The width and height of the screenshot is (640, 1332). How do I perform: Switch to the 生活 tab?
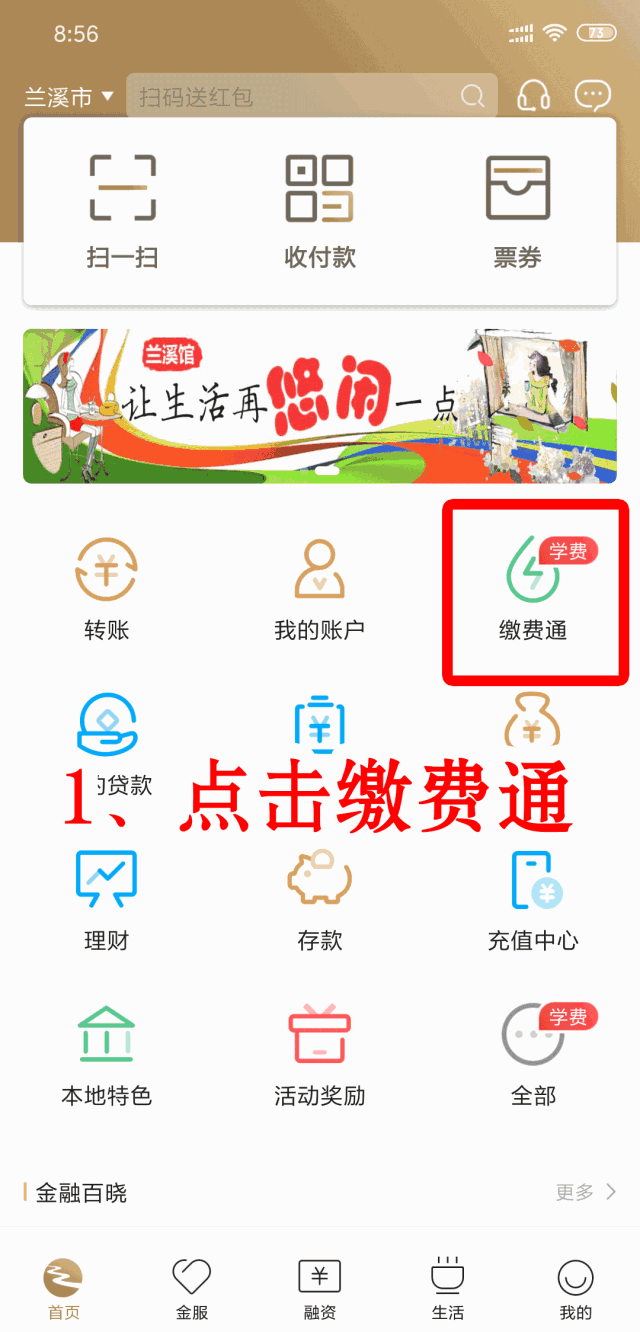448,1290
